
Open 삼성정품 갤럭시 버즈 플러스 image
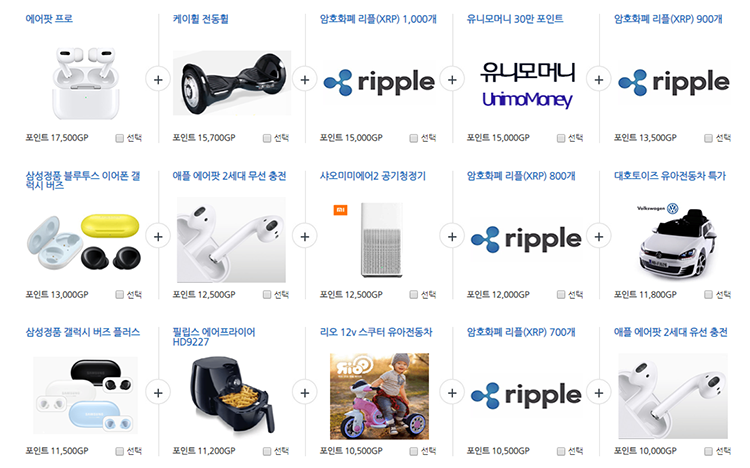[x=84, y=395]
